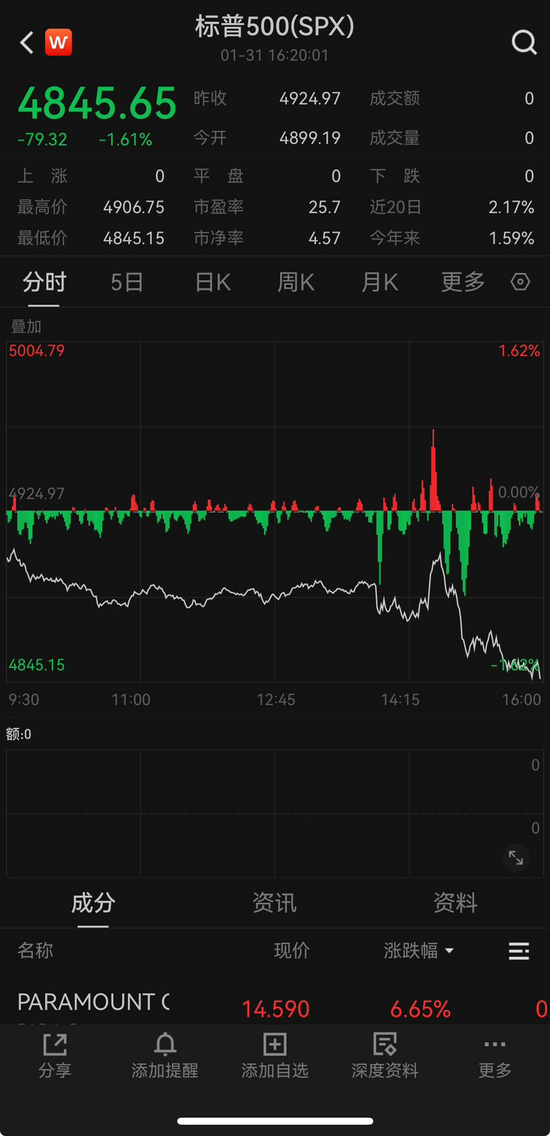Viewport: 550px width, 1136px height.
Task: Switch to the 日K chart tab
Action: tap(212, 283)
